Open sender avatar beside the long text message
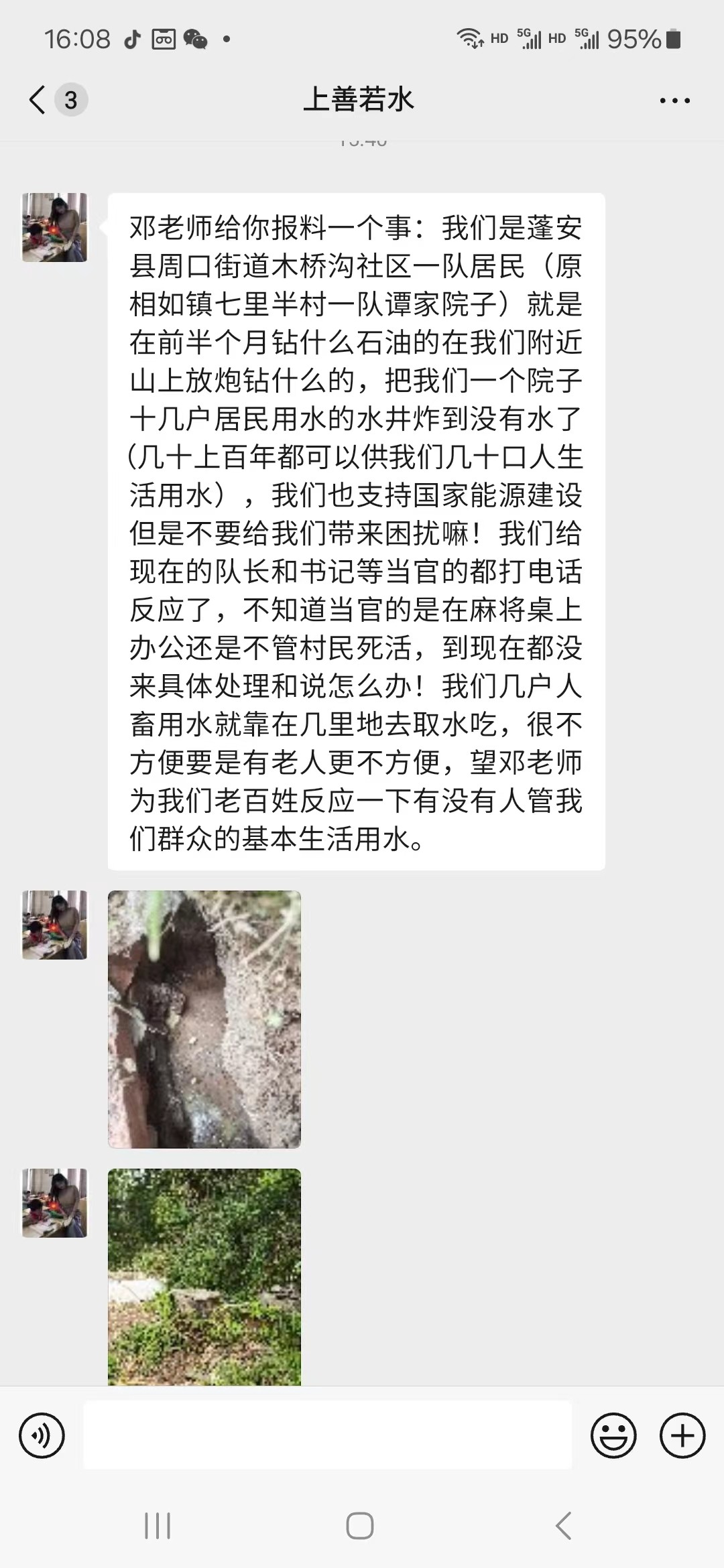Screen dimensions: 724x1568 55,227
